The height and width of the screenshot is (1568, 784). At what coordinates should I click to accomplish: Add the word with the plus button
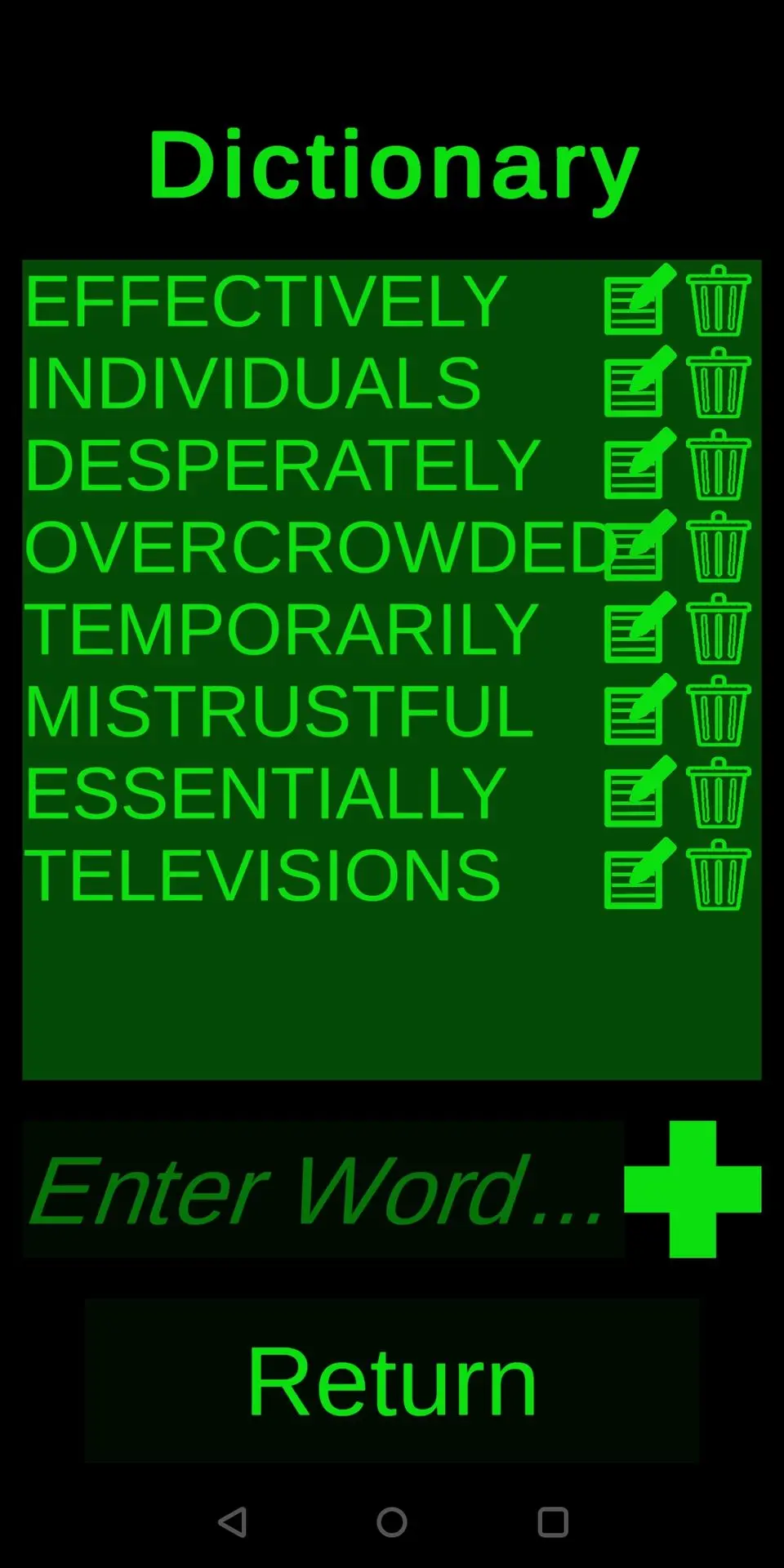coord(693,1189)
